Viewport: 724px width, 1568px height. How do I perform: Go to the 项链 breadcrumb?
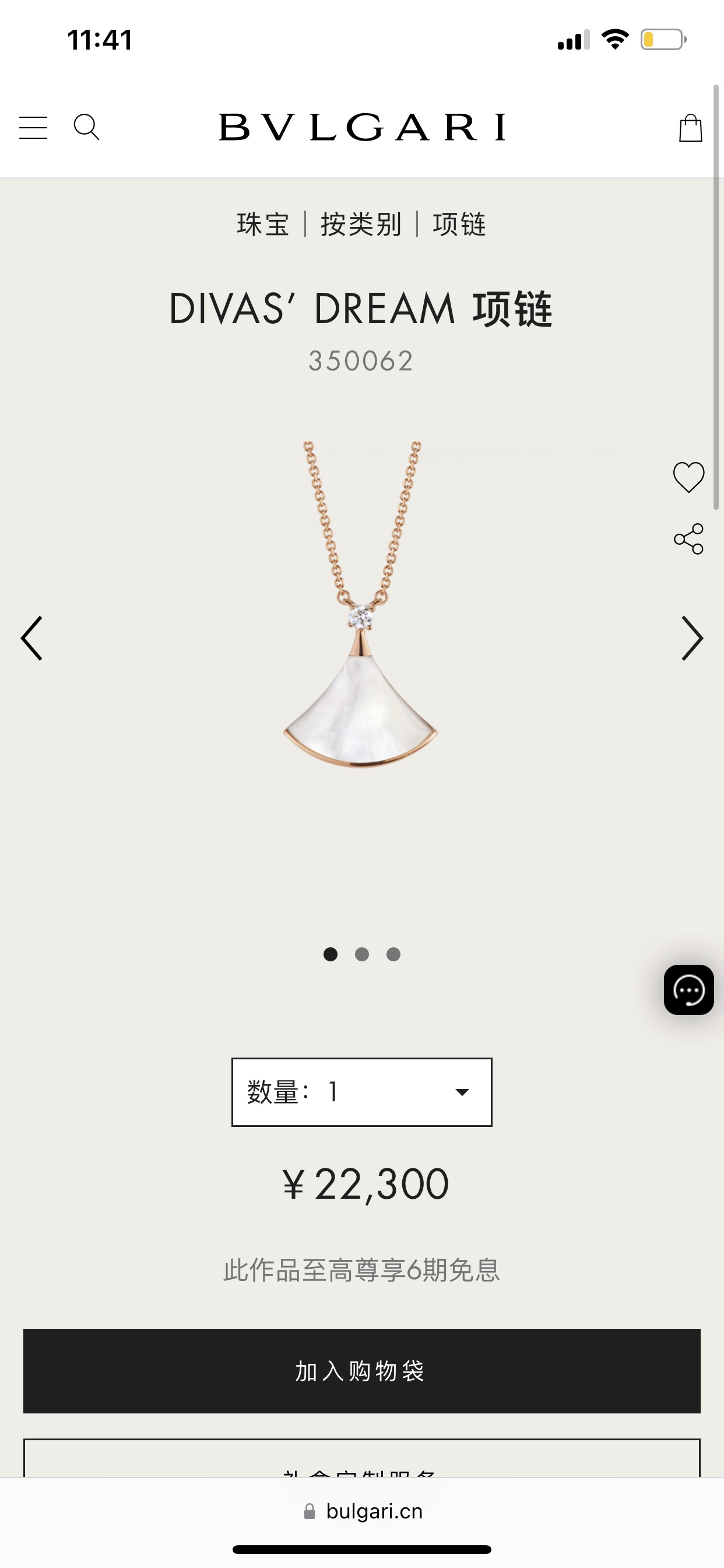[459, 224]
